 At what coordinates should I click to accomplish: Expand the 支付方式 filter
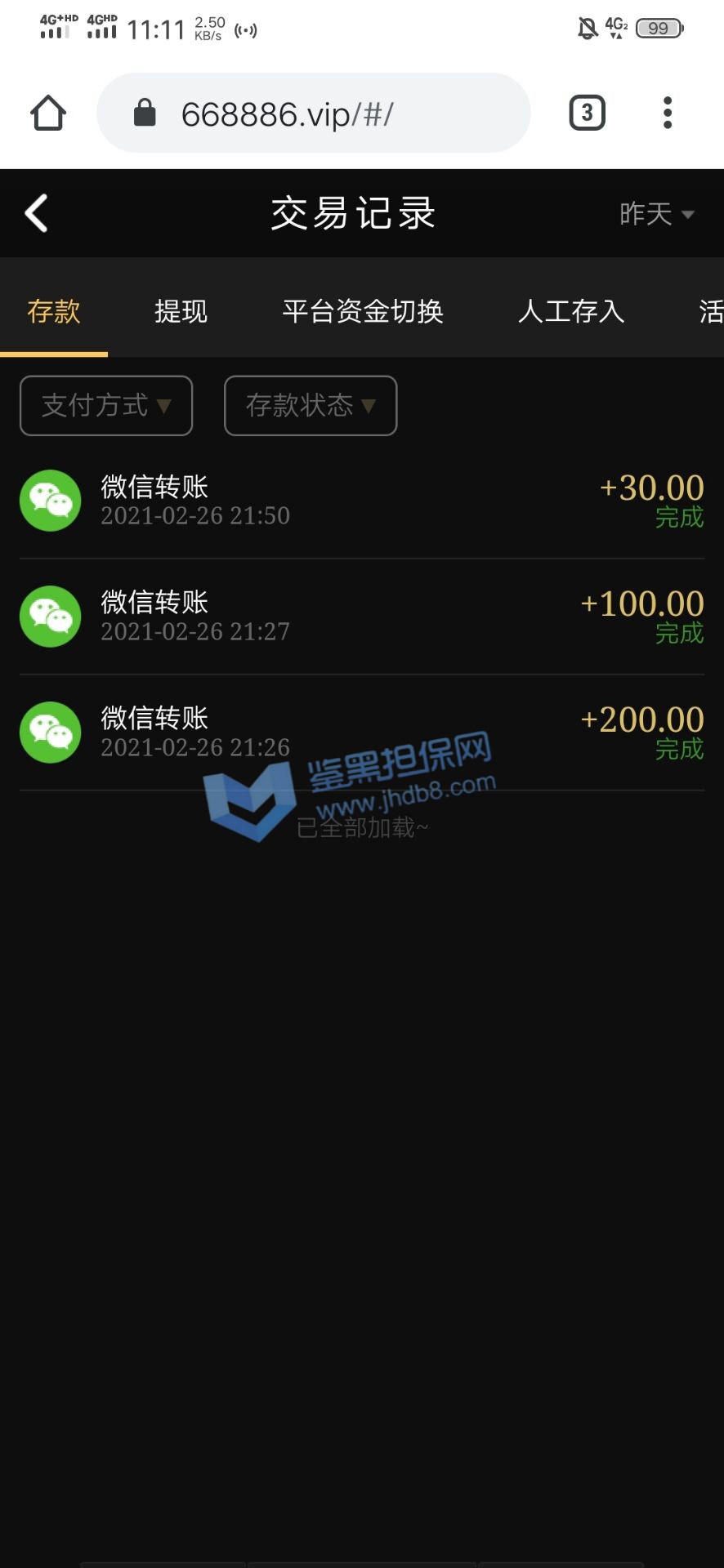click(x=106, y=405)
